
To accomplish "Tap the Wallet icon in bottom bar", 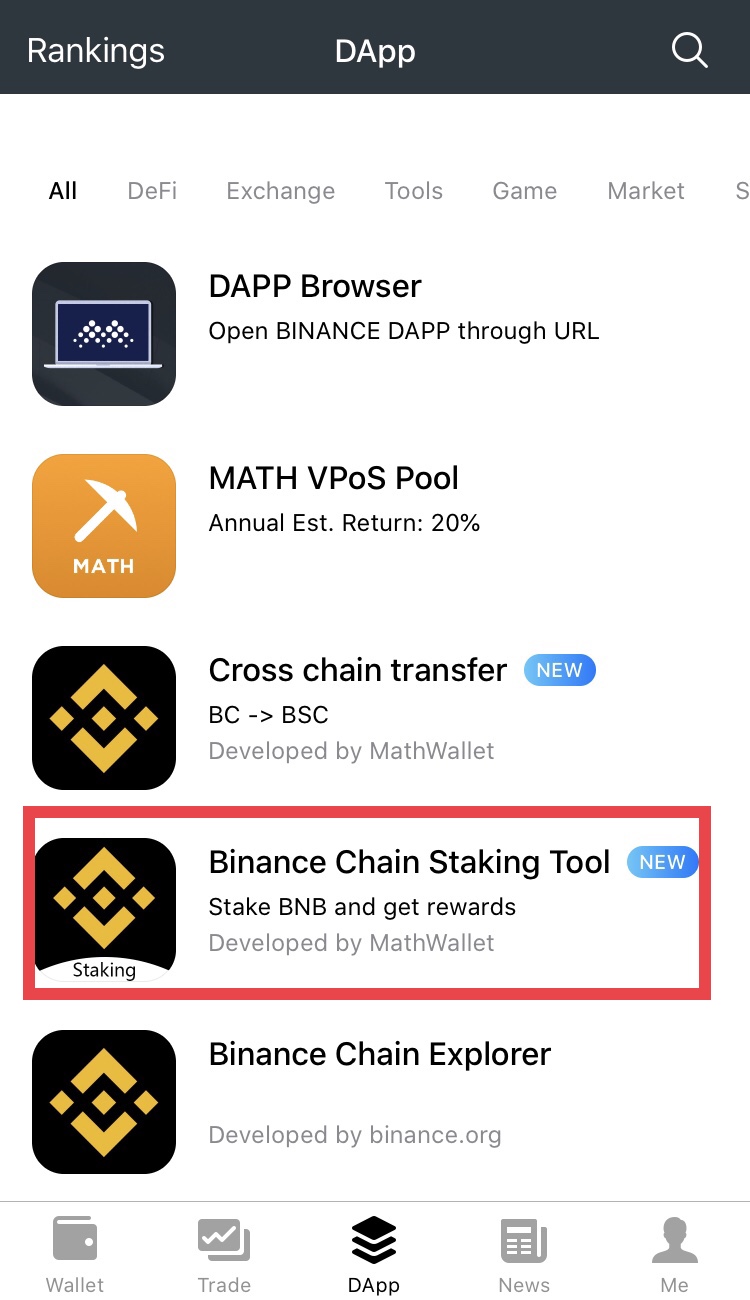I will click(x=74, y=1239).
